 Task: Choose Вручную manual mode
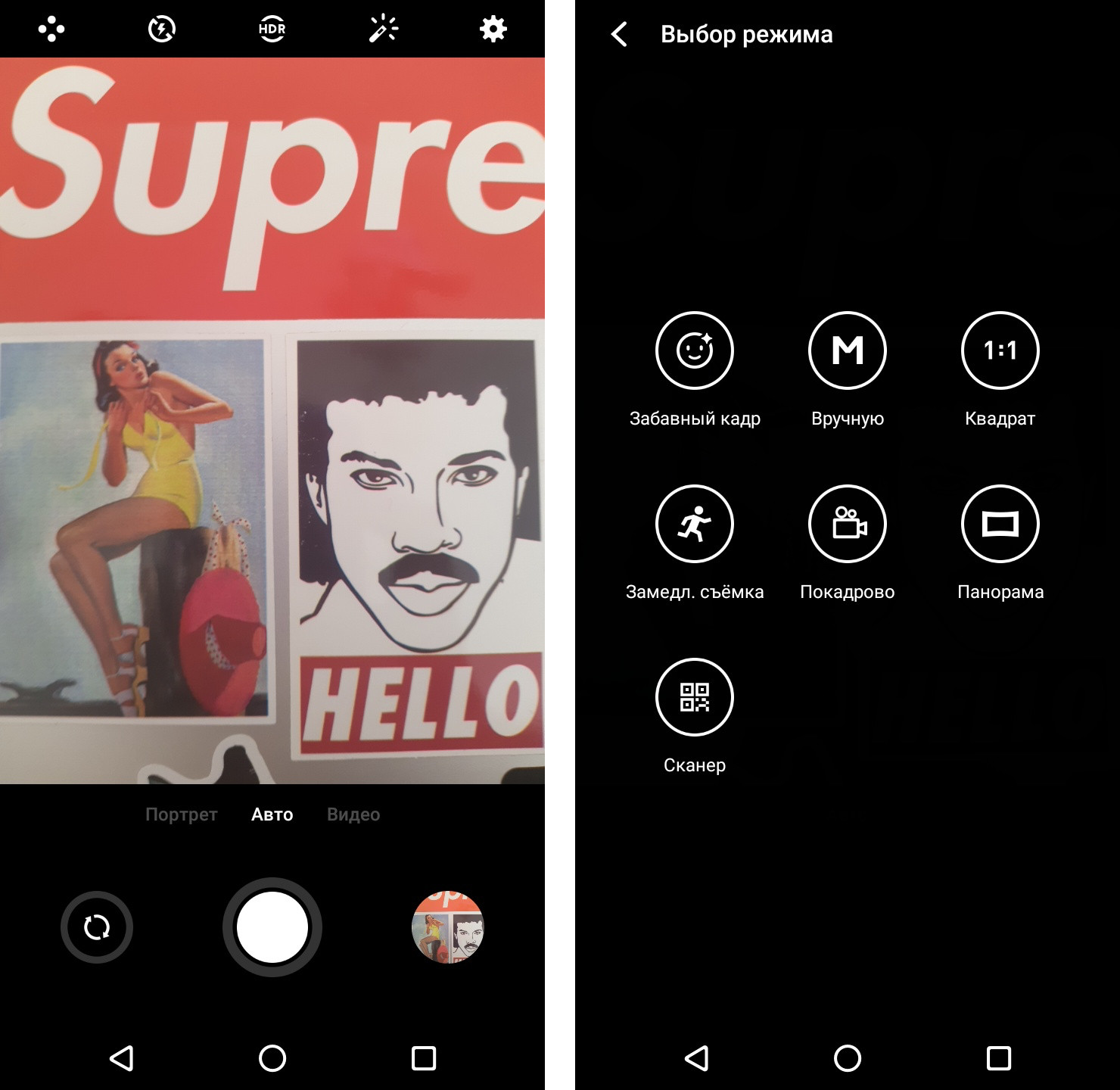[x=847, y=350]
